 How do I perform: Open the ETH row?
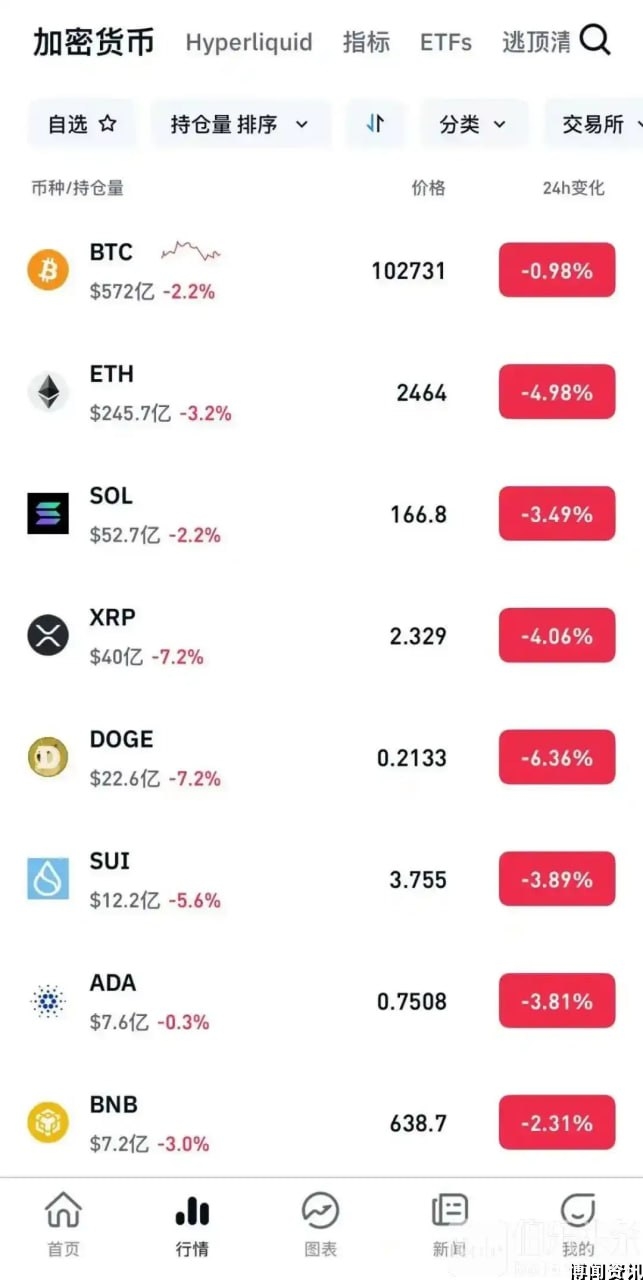pos(321,392)
